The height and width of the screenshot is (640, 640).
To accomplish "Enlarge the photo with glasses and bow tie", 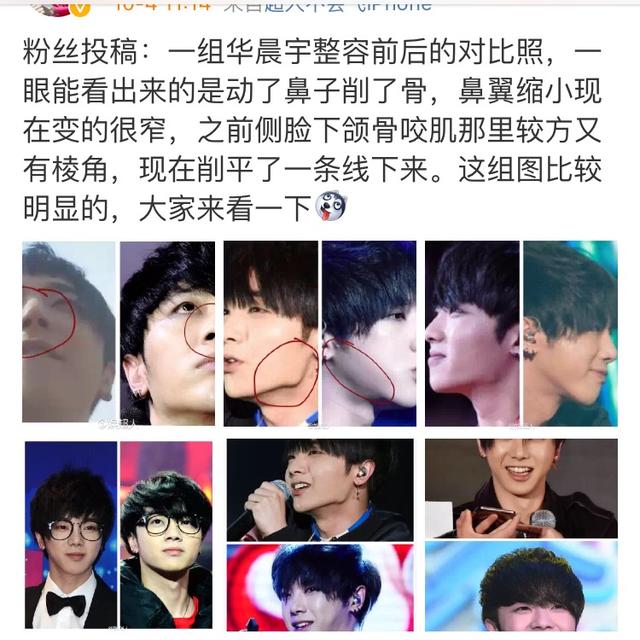I will [x=70, y=534].
